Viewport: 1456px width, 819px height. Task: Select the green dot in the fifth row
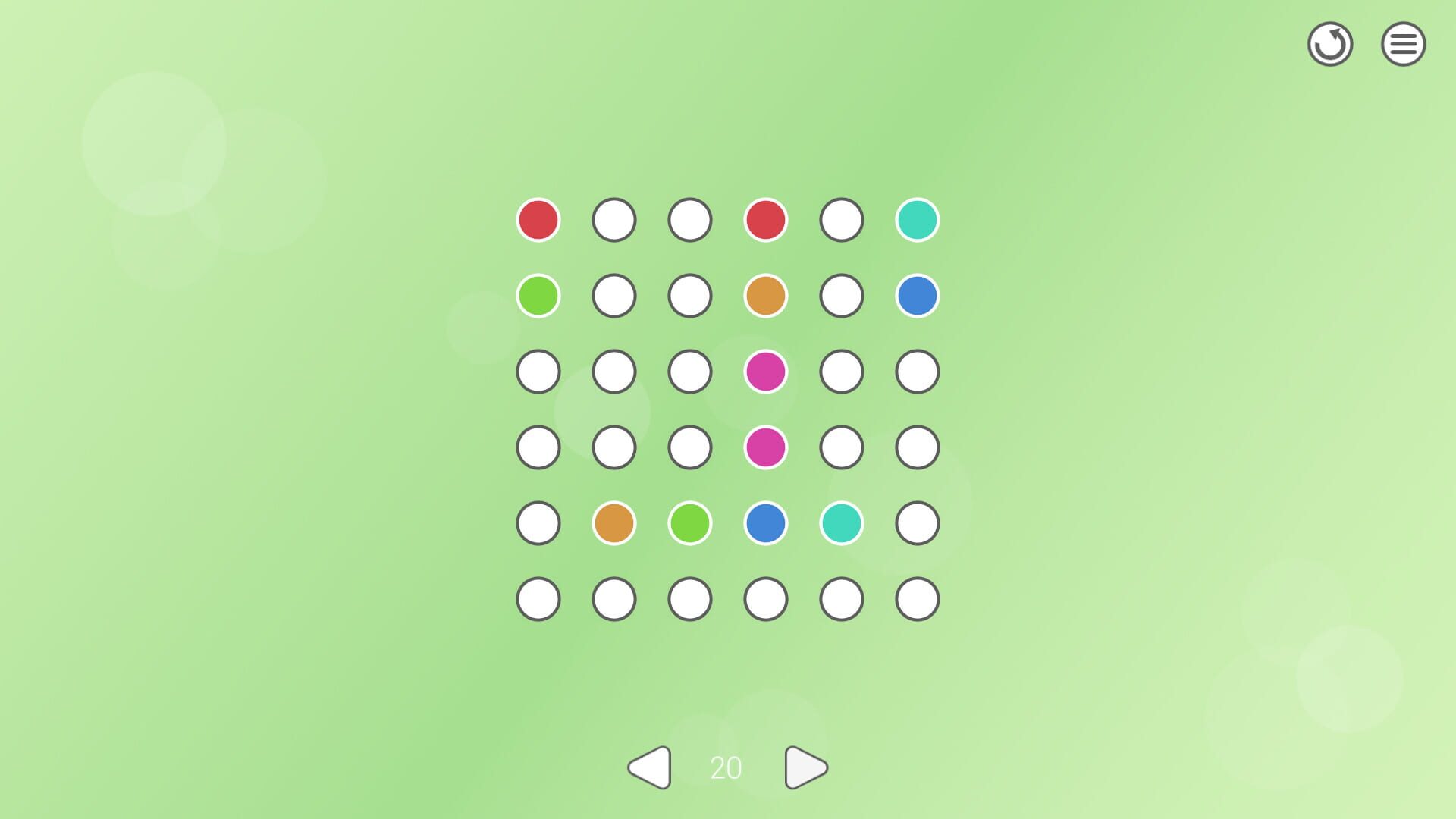point(690,523)
